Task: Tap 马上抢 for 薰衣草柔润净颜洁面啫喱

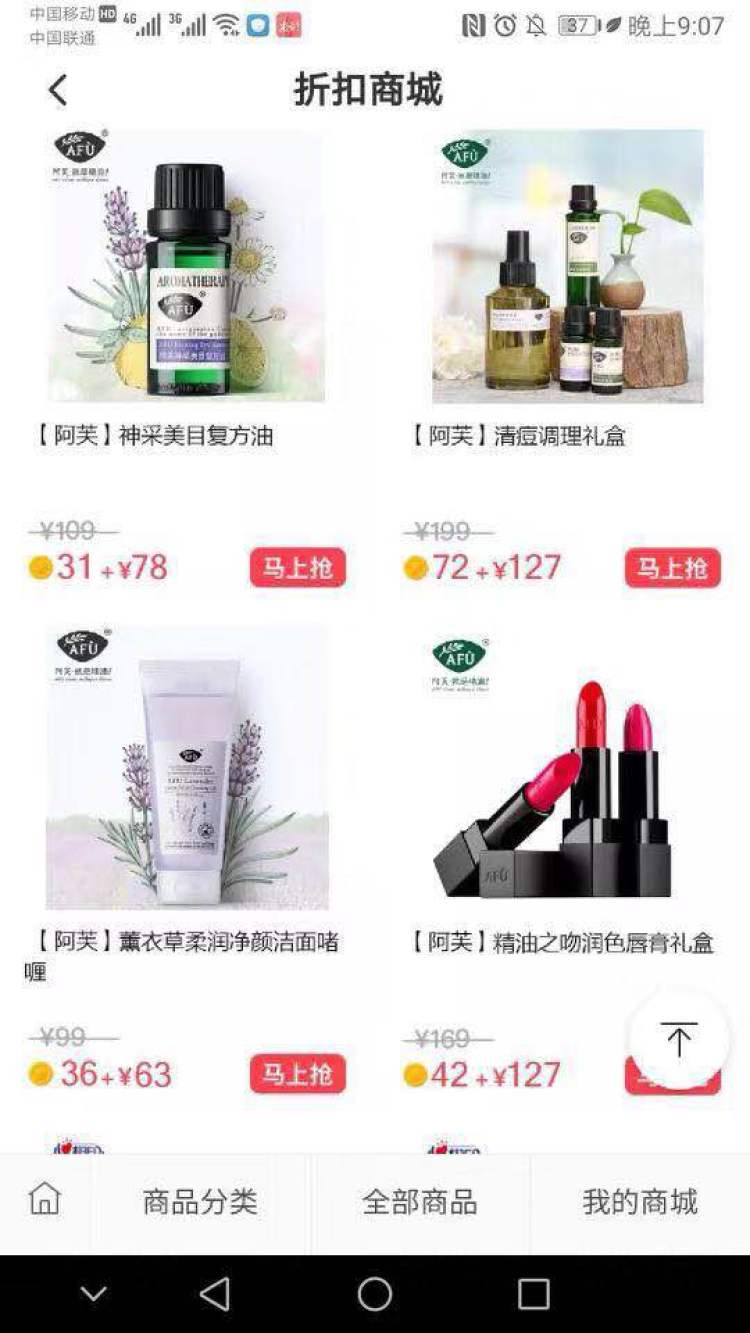Action: pos(297,1074)
